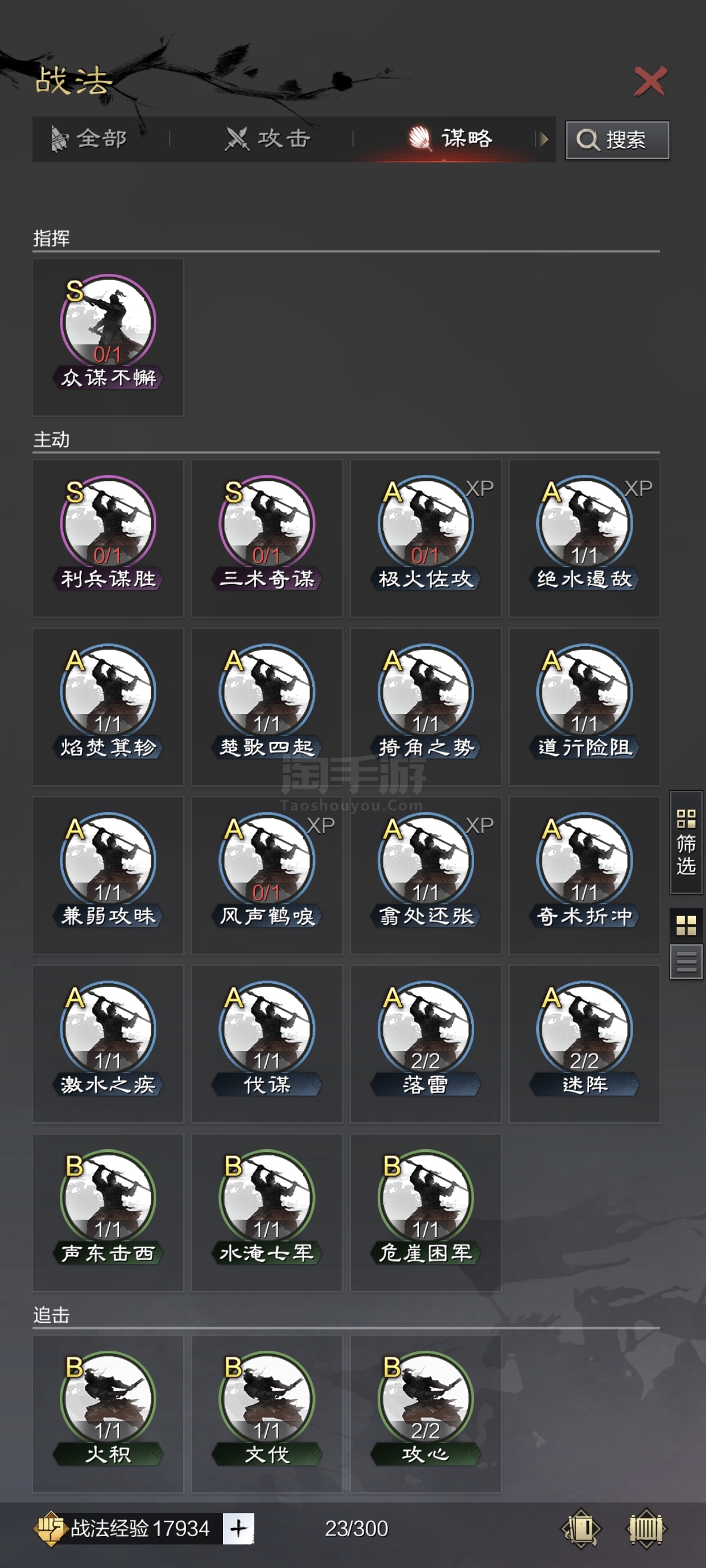View the 水淹七军 tactic
This screenshot has height=1568, width=706.
coord(267,1212)
